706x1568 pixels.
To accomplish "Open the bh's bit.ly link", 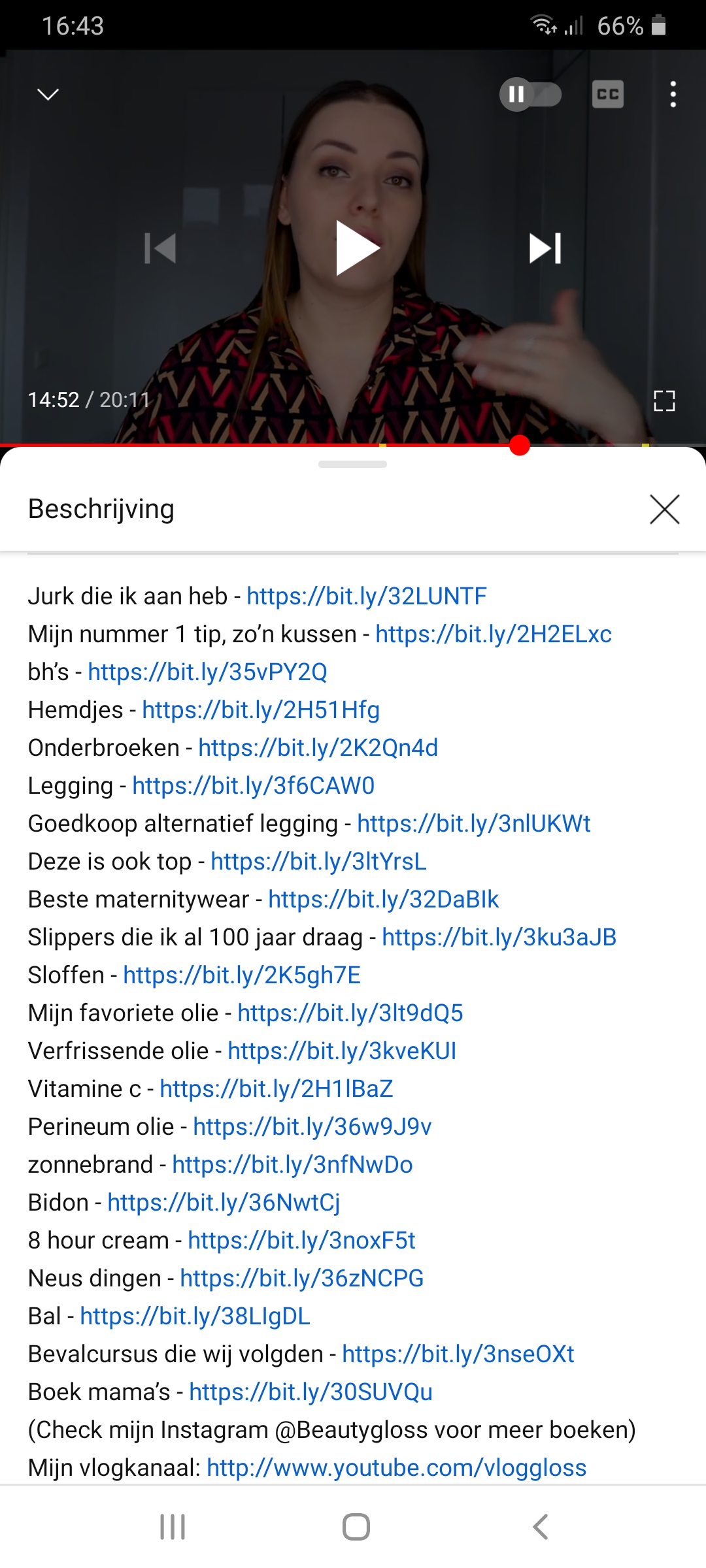I will pos(207,672).
